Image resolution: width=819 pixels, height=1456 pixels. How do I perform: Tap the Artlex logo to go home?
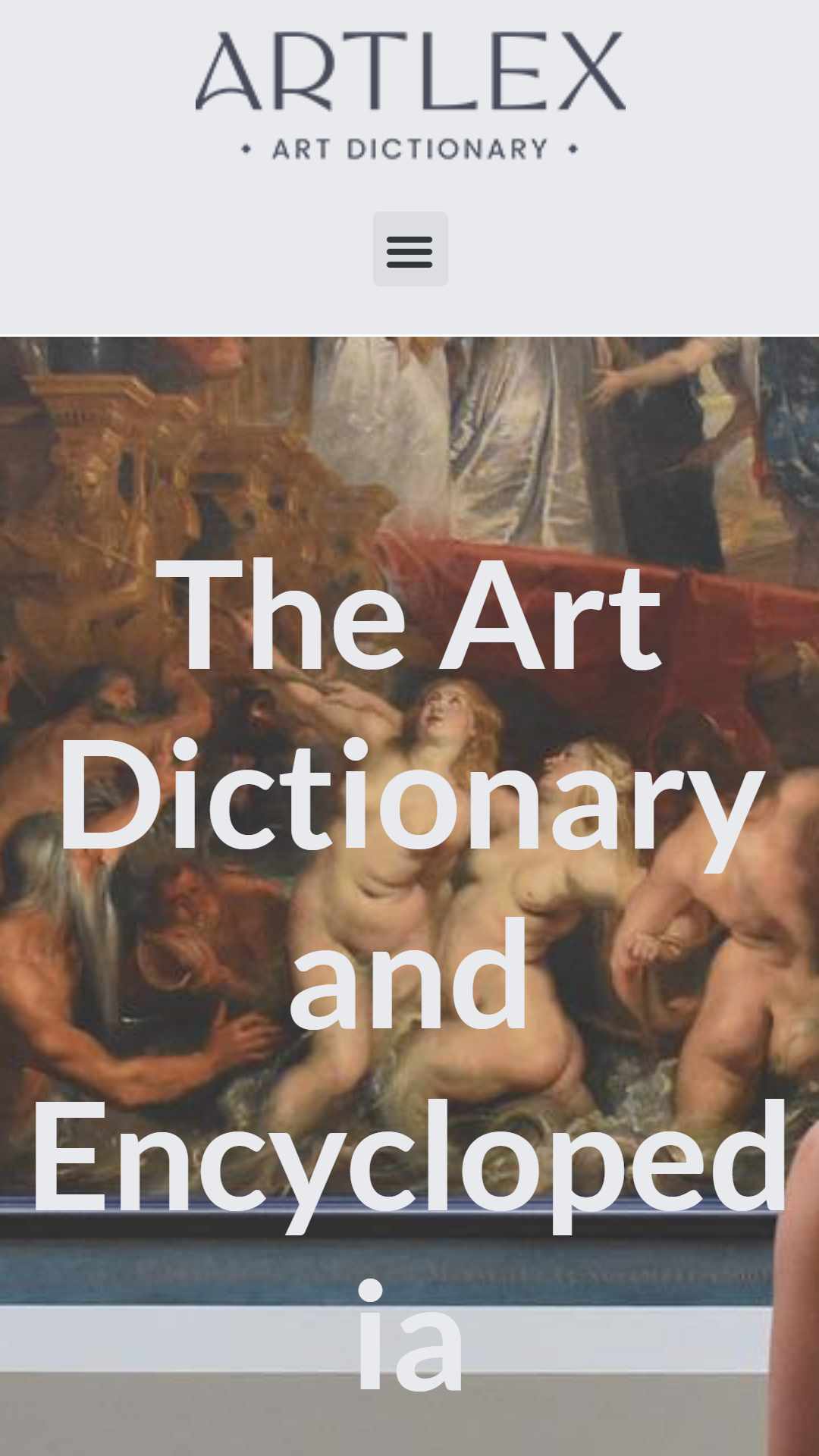pyautogui.click(x=409, y=95)
